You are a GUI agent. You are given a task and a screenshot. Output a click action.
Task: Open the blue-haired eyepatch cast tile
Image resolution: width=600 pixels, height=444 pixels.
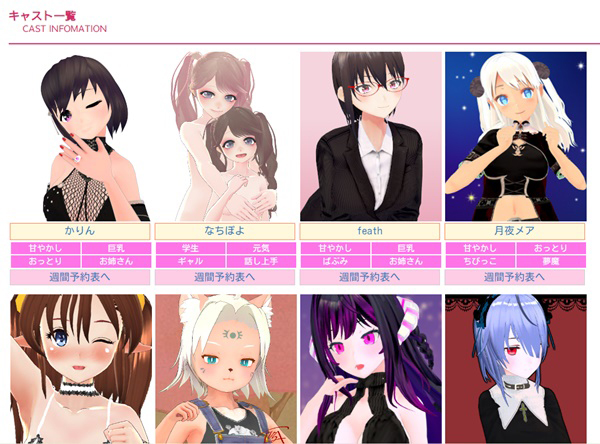coord(515,369)
